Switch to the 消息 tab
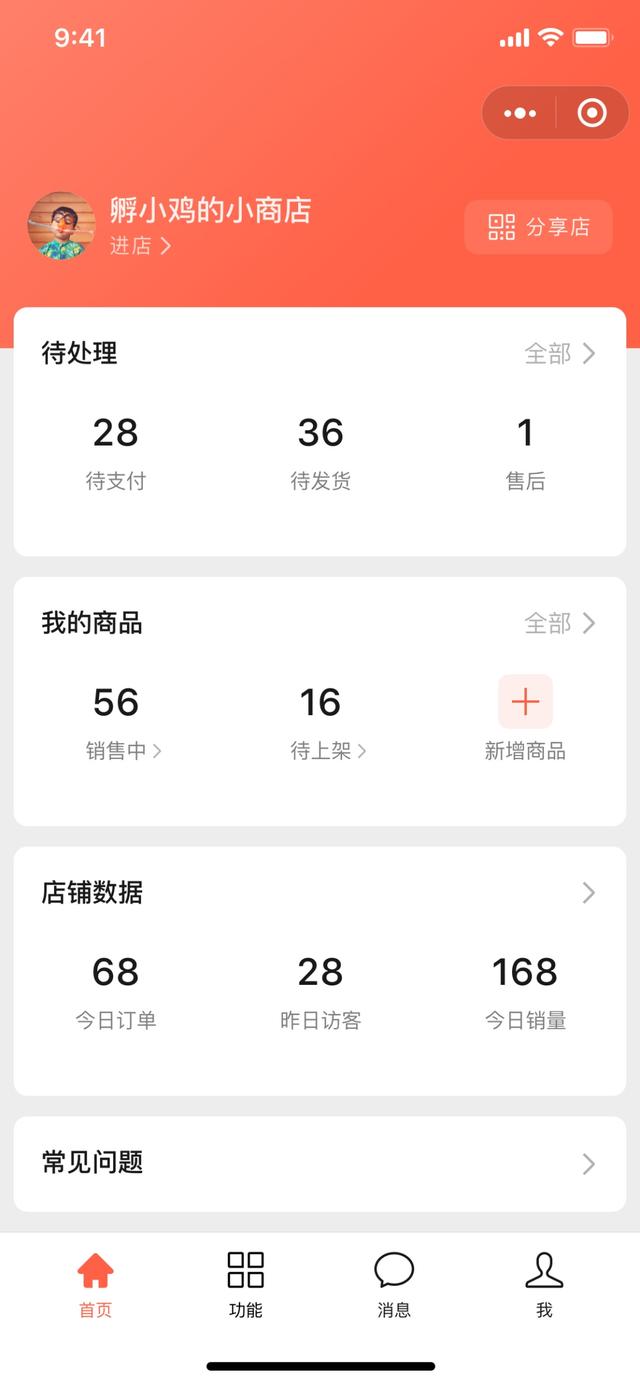Viewport: 640px width, 1386px height. click(x=394, y=1283)
